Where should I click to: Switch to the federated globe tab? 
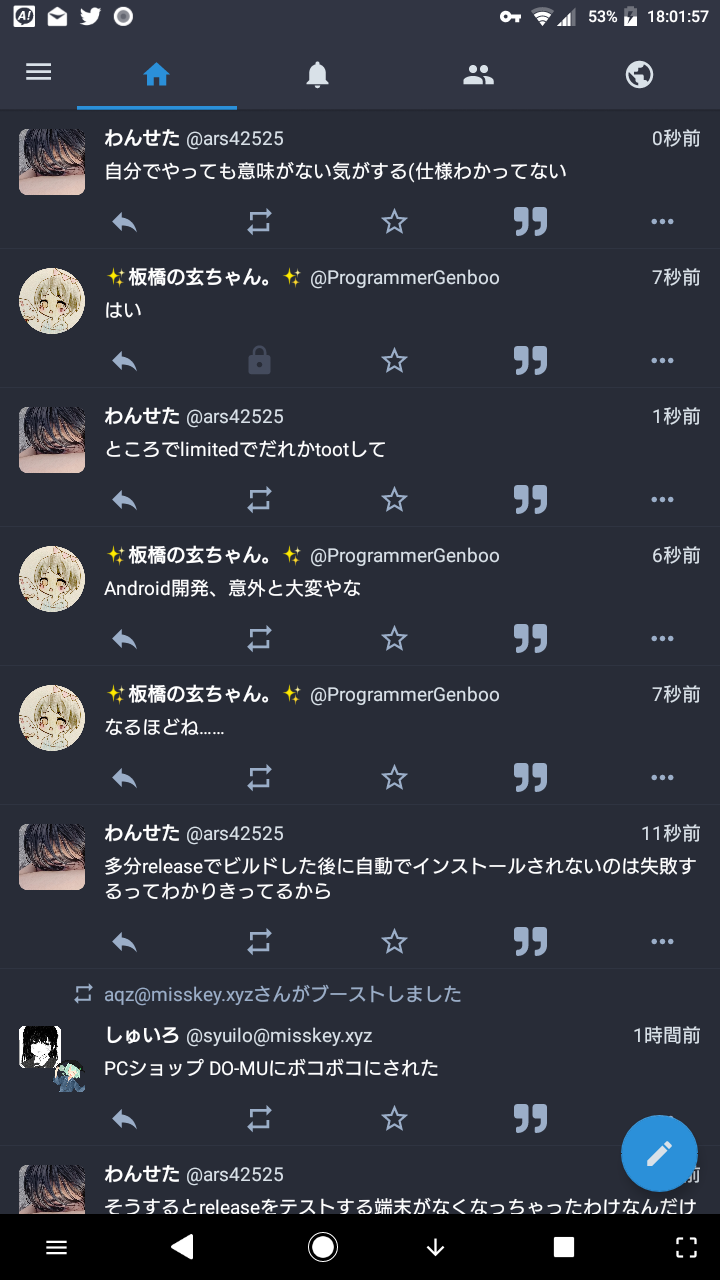(639, 74)
